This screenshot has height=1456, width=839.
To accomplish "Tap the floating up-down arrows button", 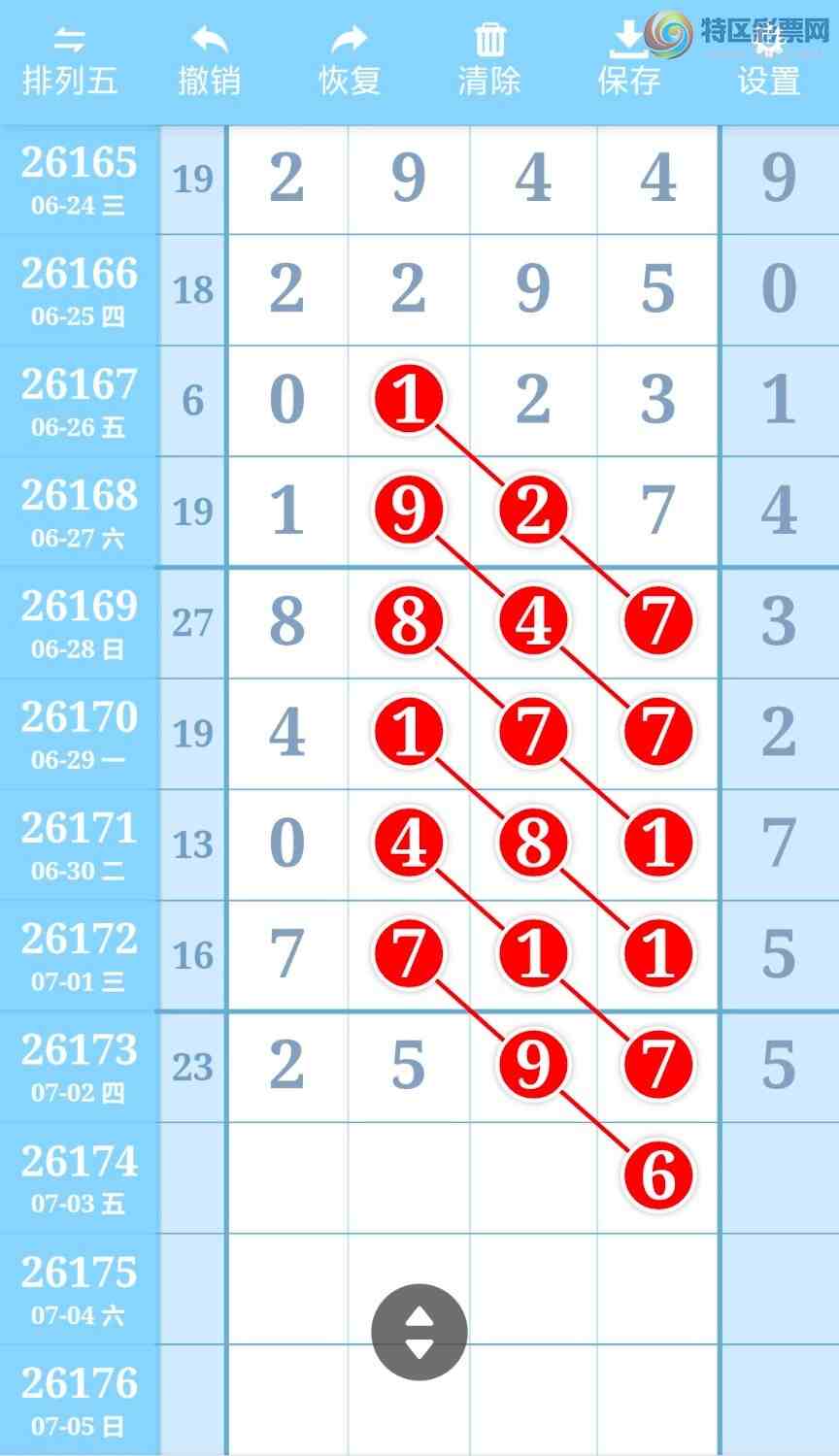I will point(419,1332).
